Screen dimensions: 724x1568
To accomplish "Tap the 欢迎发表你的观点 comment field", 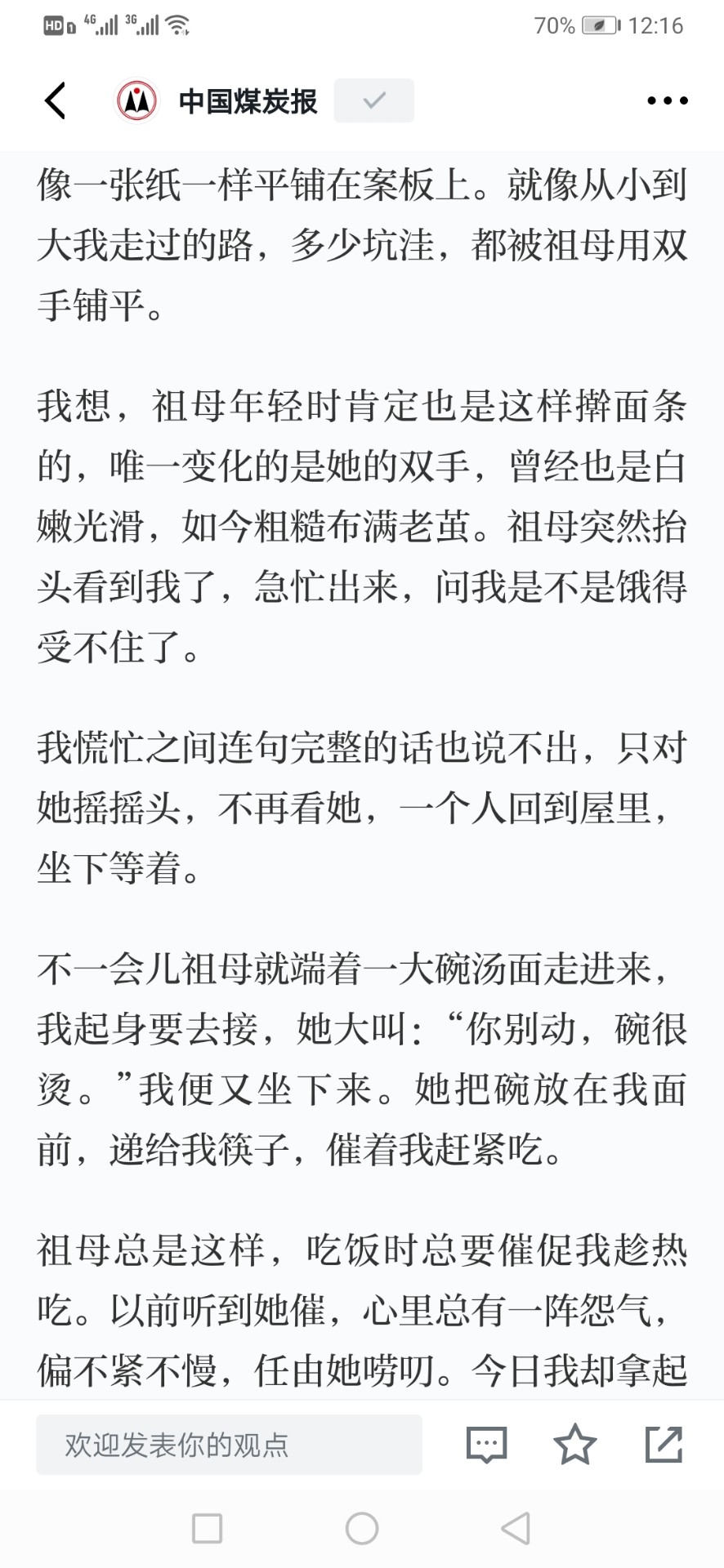I will [x=229, y=1445].
